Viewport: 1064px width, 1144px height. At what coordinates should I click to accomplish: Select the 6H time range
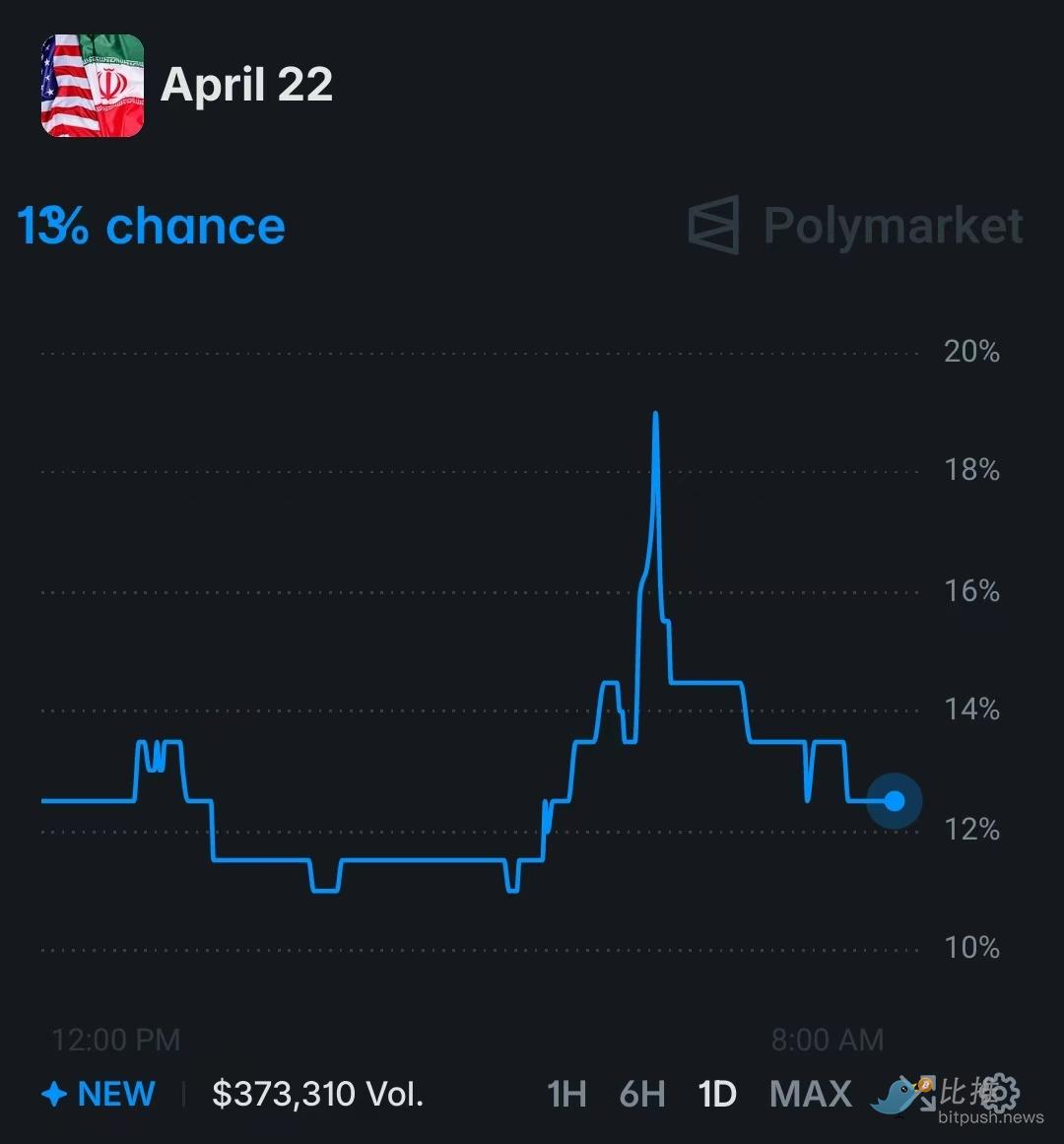tap(642, 1094)
